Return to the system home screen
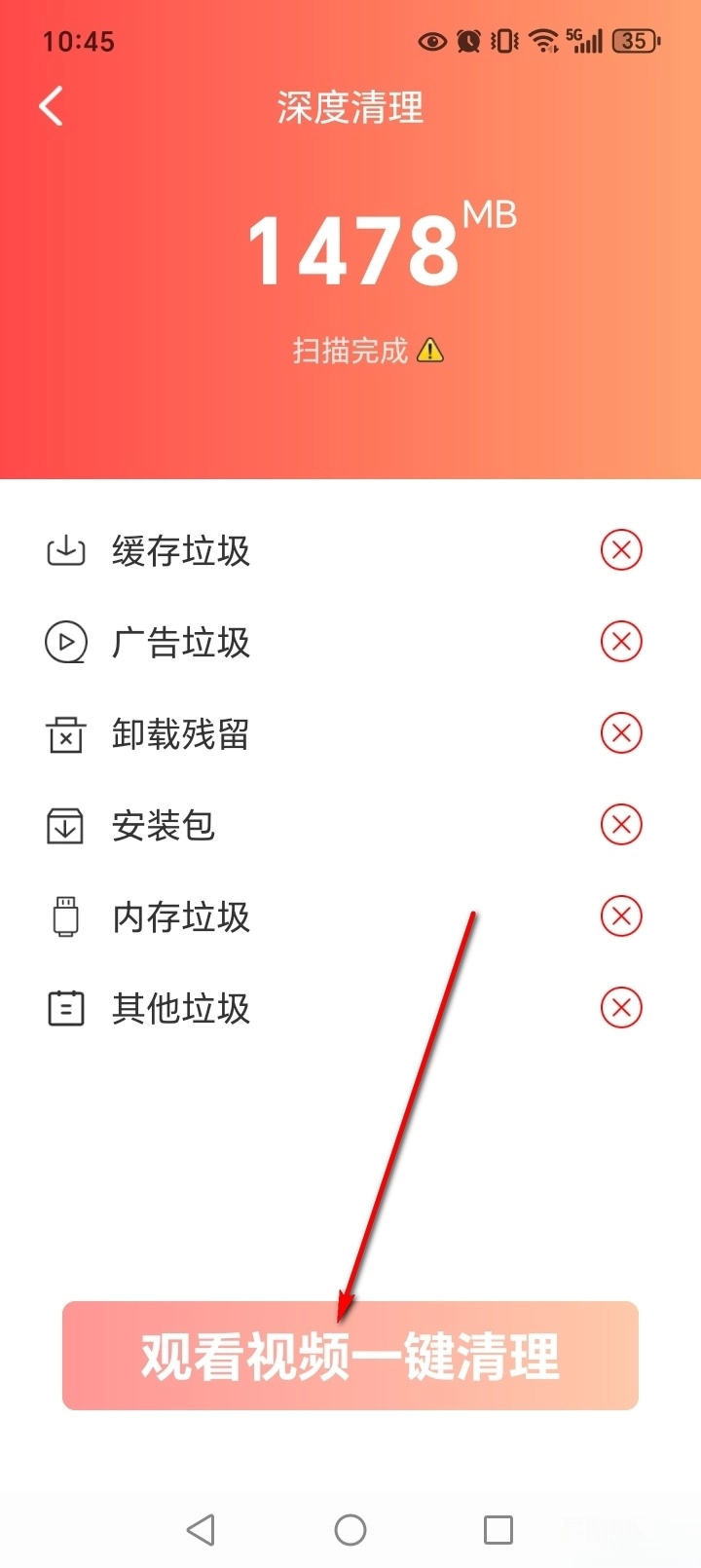This screenshot has height=1568, width=701. coord(350,1529)
